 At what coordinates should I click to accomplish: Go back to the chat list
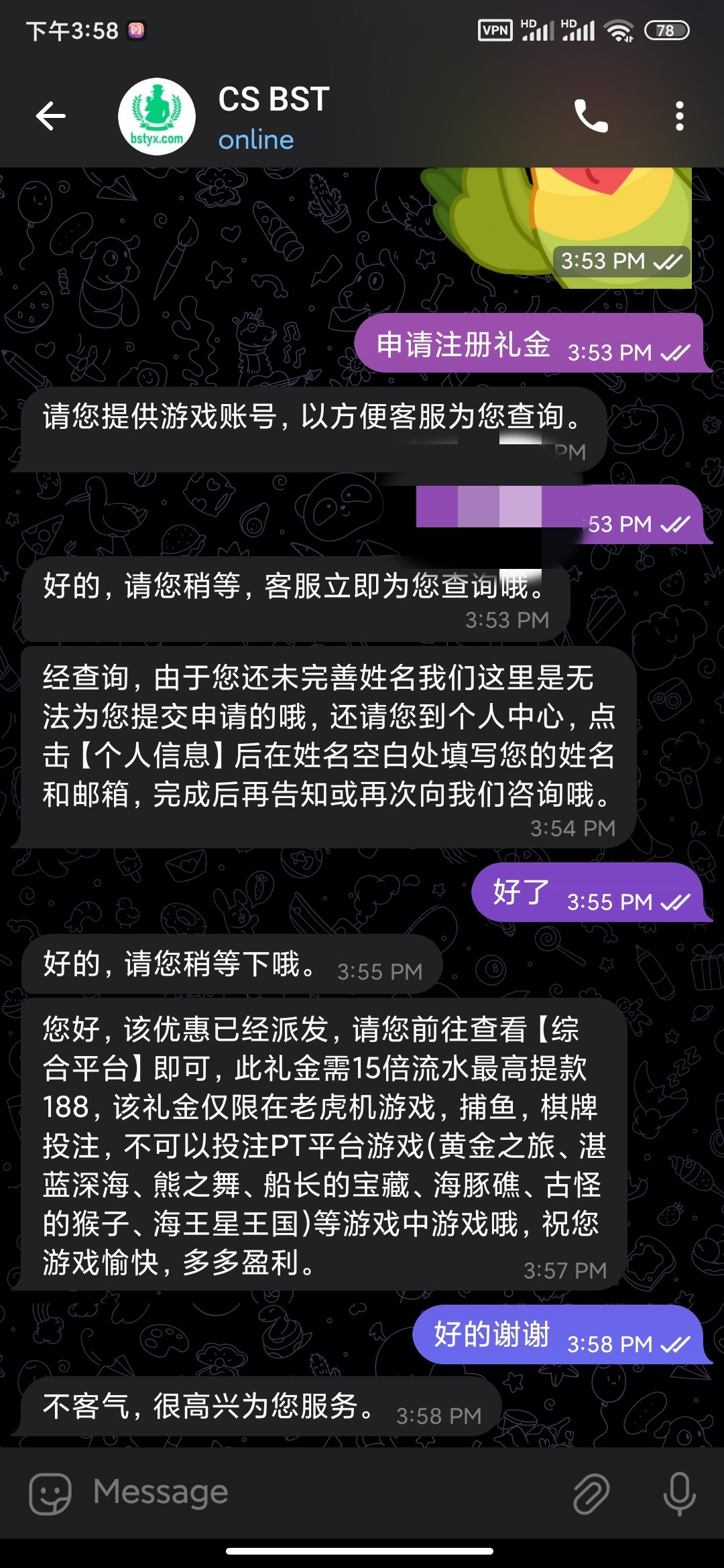pyautogui.click(x=51, y=117)
